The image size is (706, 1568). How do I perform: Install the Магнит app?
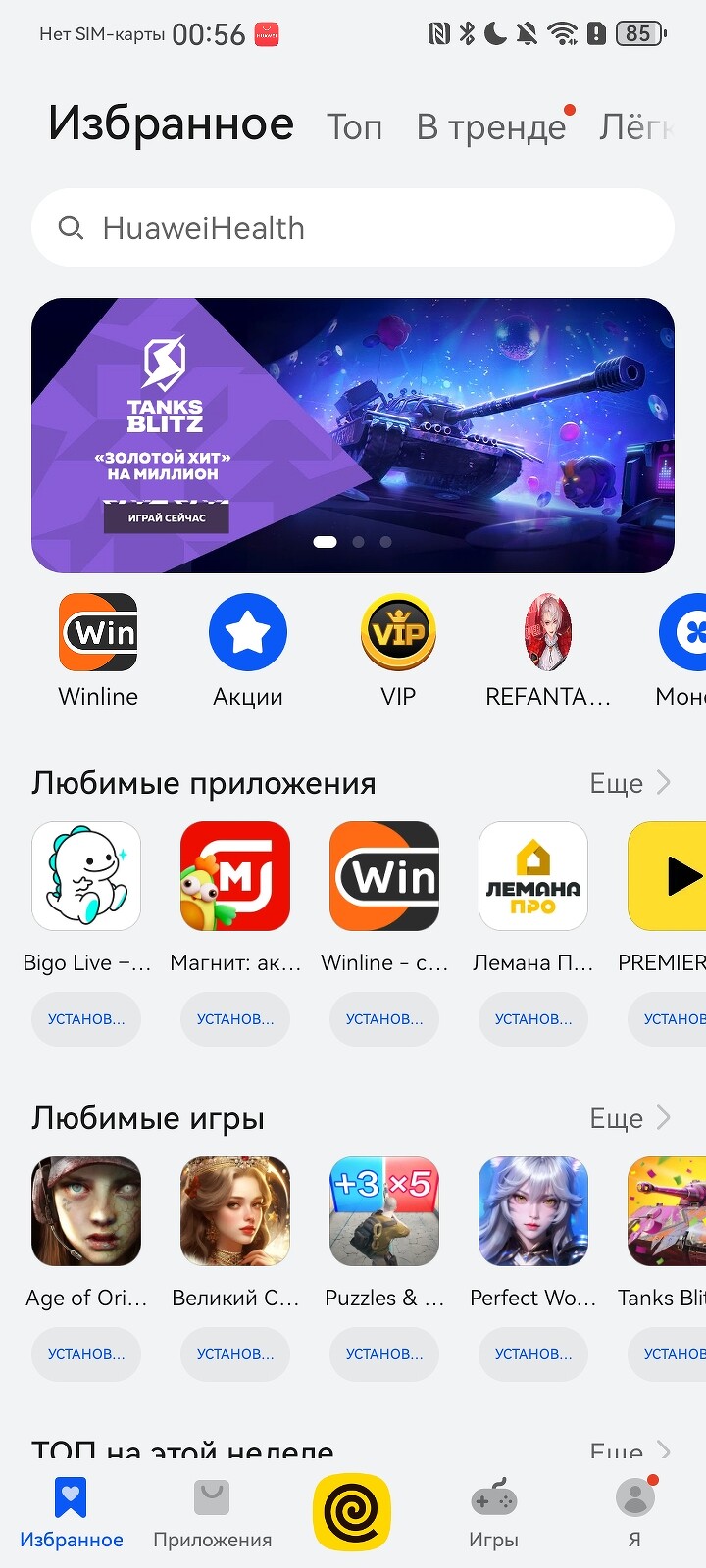235,1019
